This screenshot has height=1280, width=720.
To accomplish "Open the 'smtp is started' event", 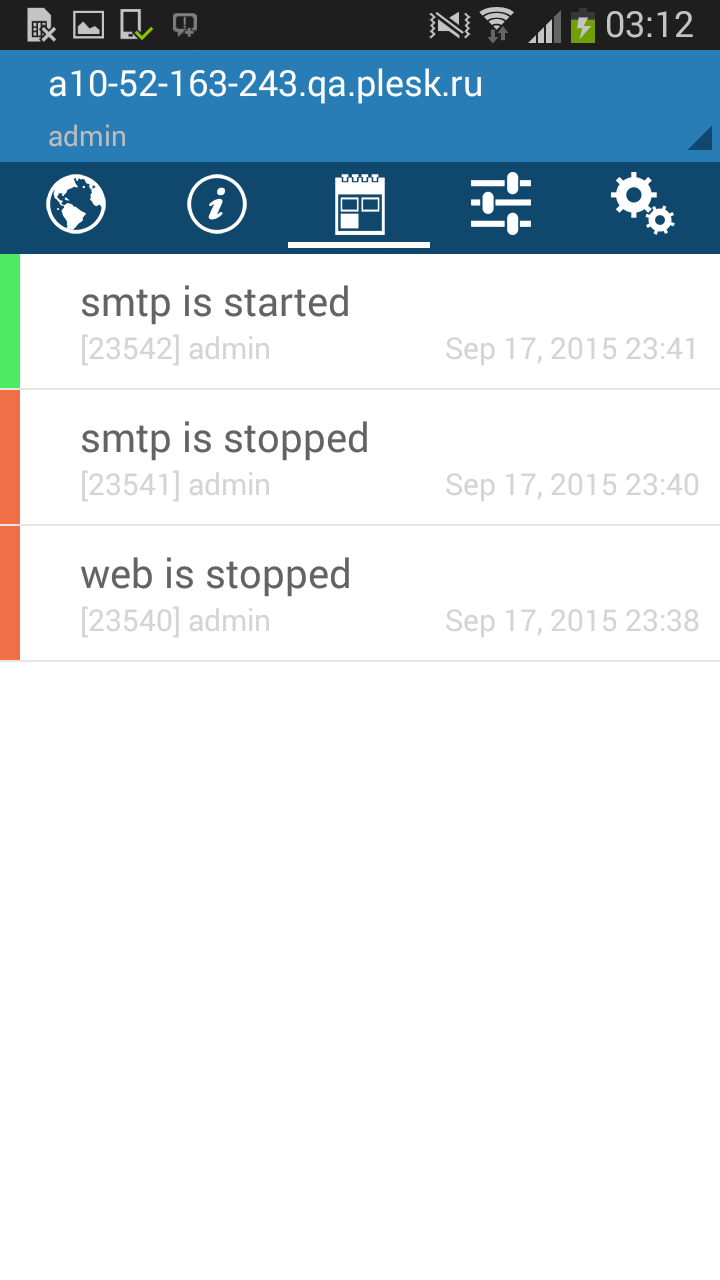I will coord(360,321).
